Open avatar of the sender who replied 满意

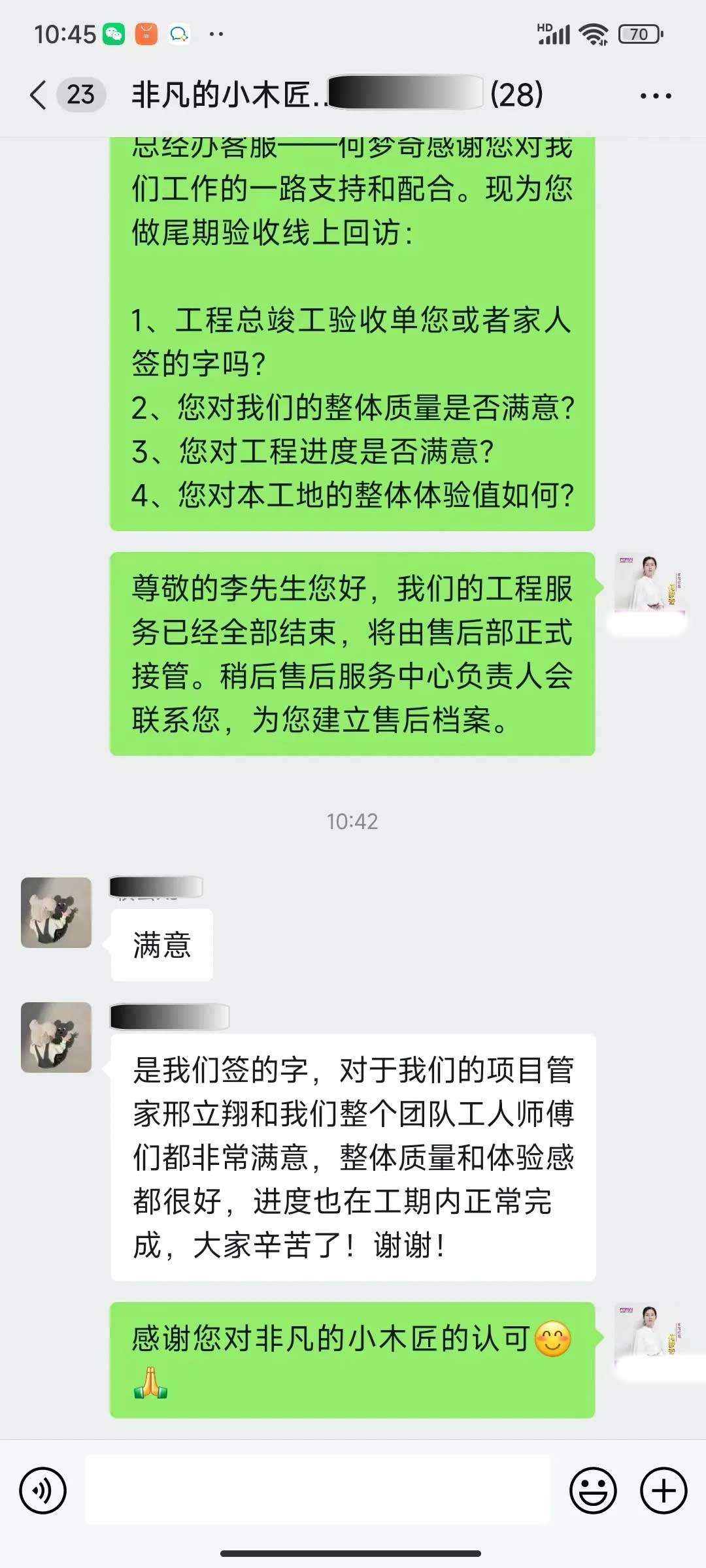56,912
